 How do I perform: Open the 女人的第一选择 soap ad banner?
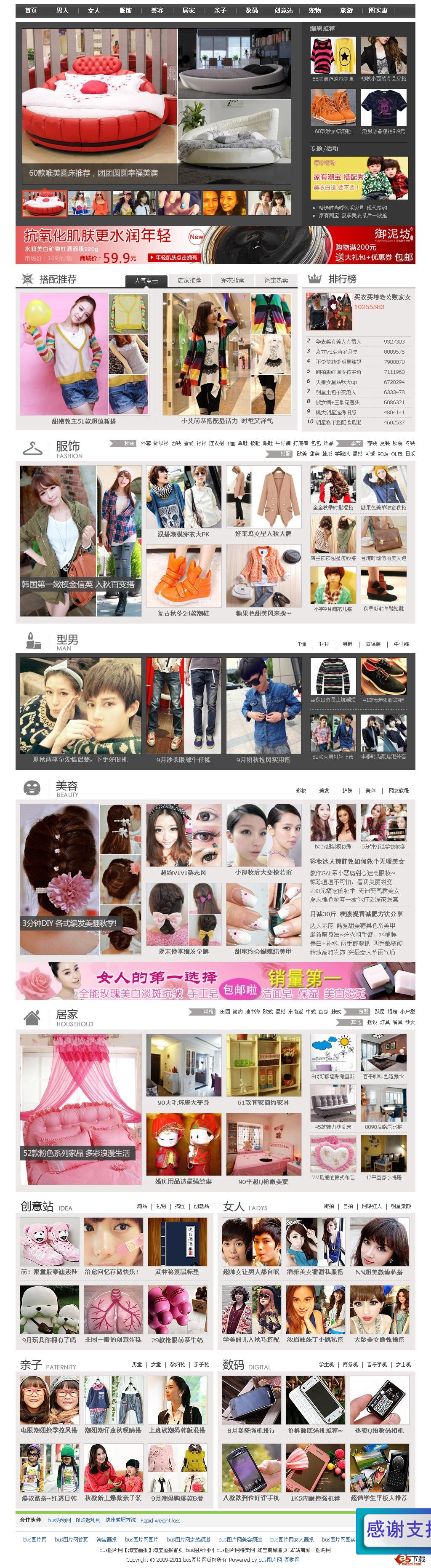(215, 980)
